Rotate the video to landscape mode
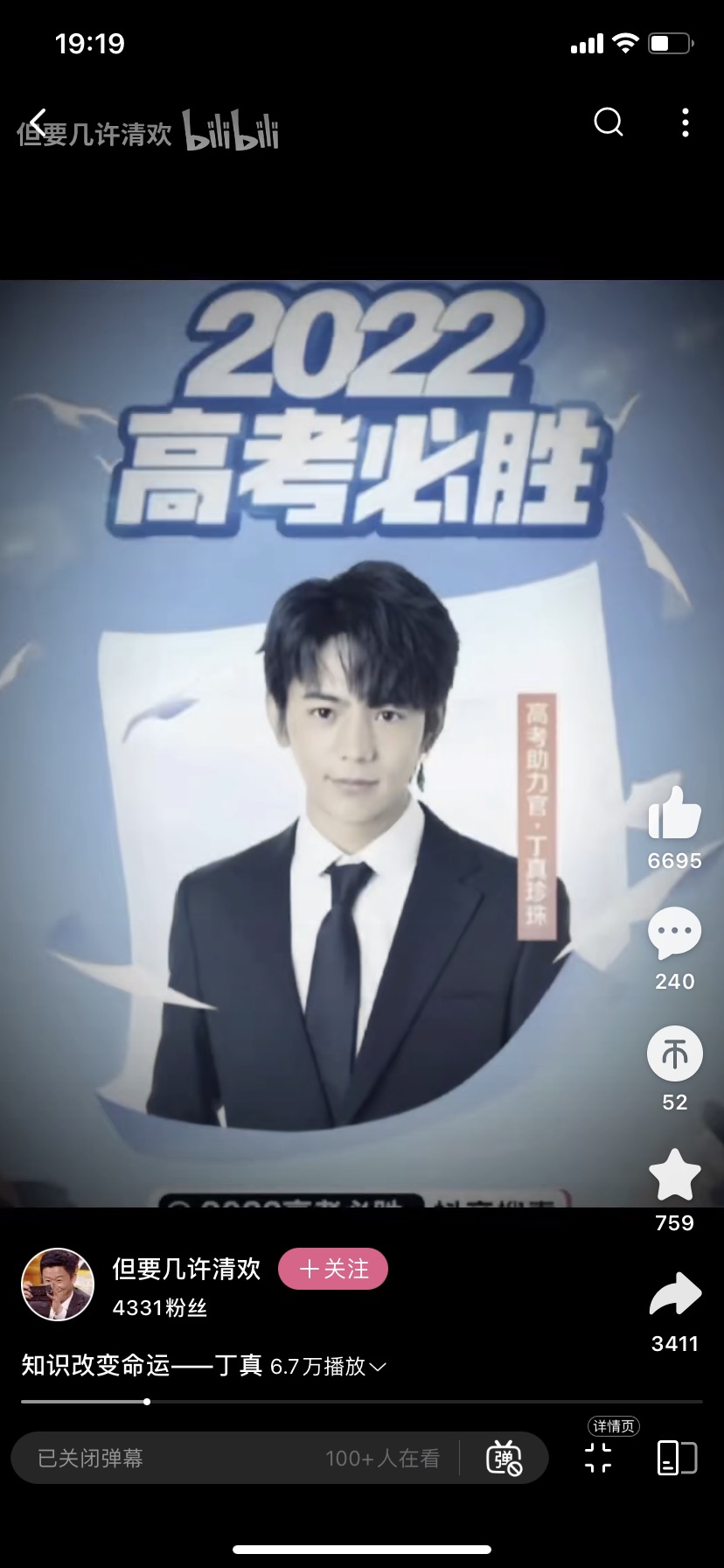Screen dimensions: 724x1568 (x=676, y=1458)
